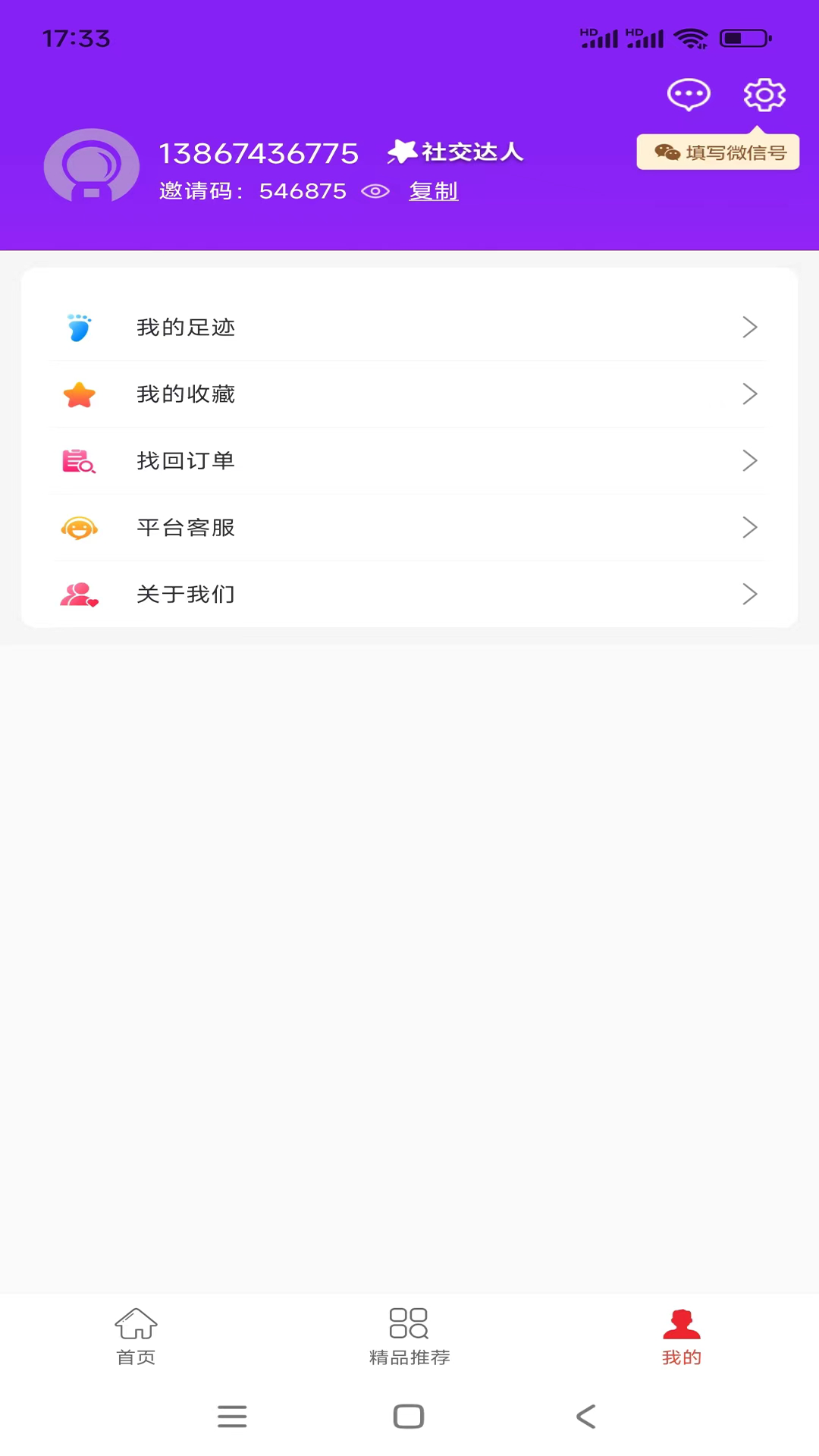The width and height of the screenshot is (819, 1456).
Task: Switch to the 首页 home tab
Action: coord(136,1337)
